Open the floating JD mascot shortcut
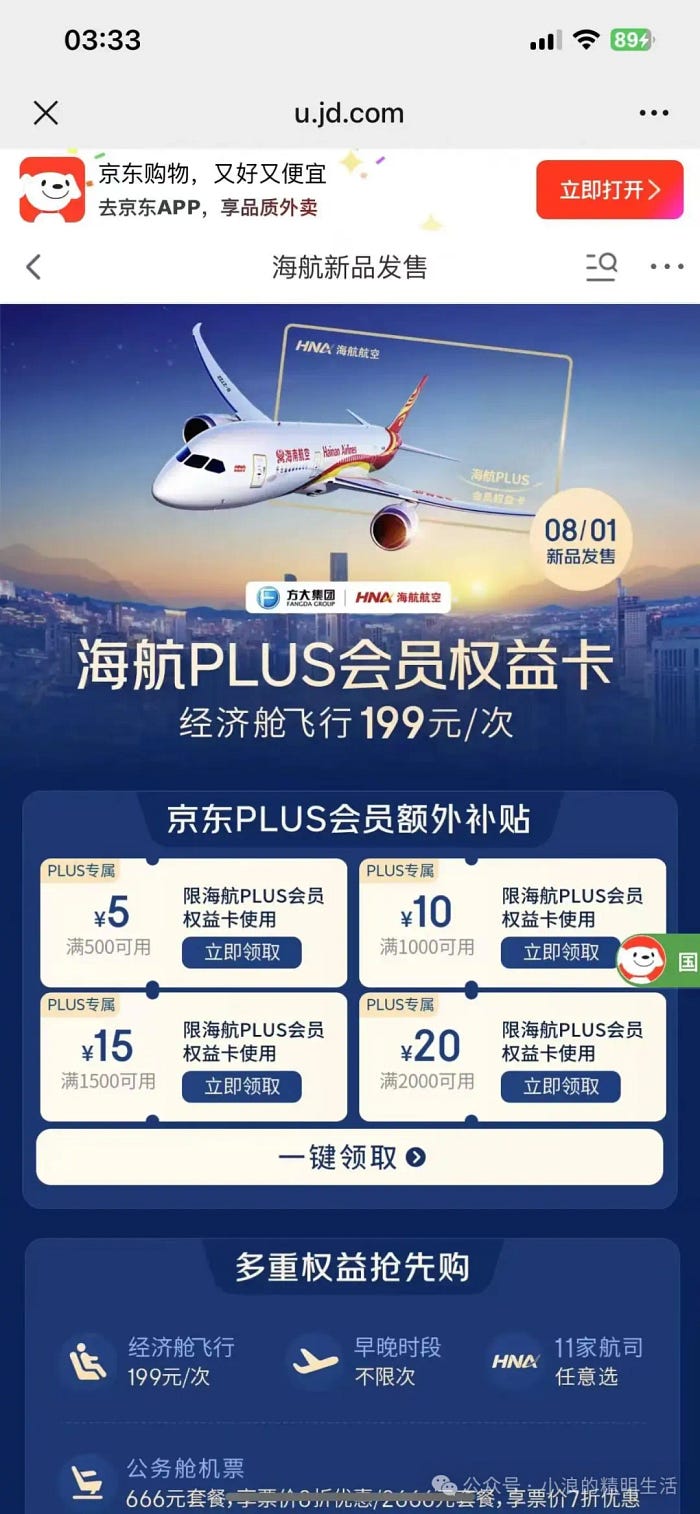This screenshot has height=1514, width=700. [642, 961]
